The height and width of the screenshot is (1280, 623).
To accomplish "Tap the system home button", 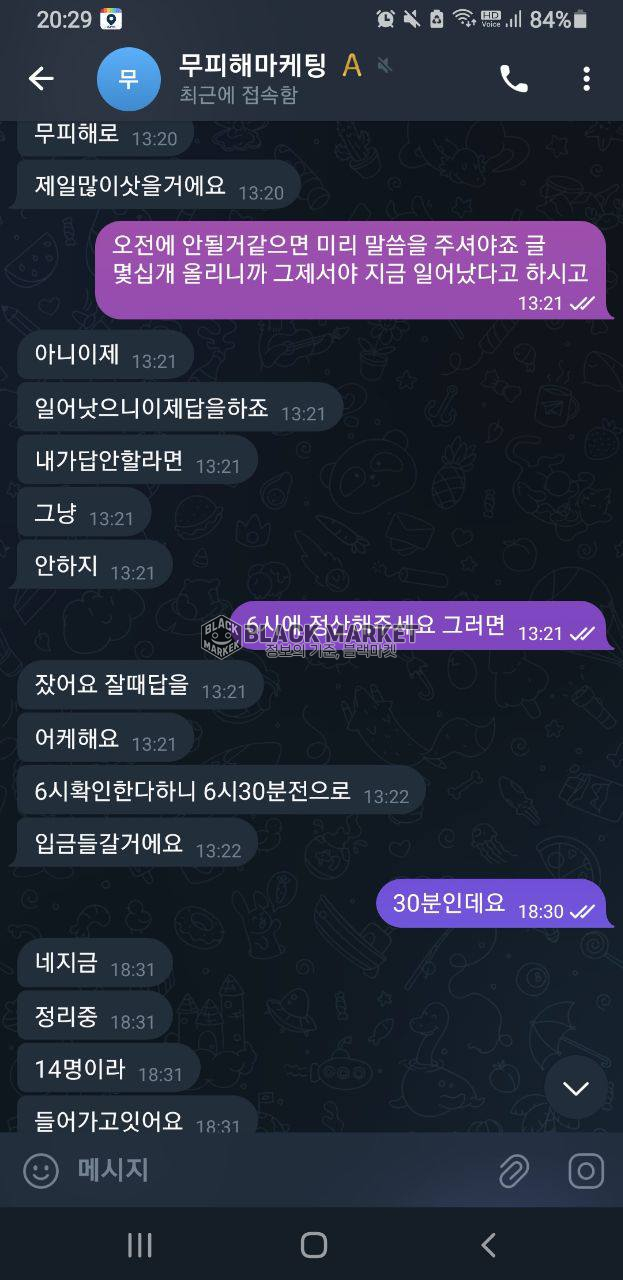I will pyautogui.click(x=313, y=1245).
